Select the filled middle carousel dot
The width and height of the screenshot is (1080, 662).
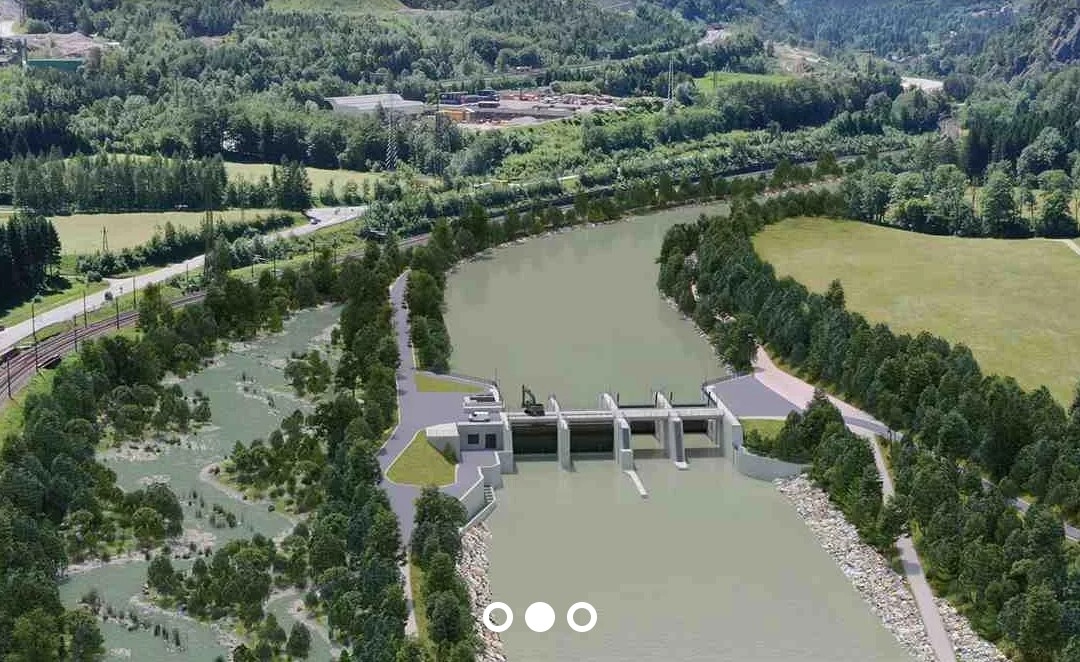click(540, 617)
